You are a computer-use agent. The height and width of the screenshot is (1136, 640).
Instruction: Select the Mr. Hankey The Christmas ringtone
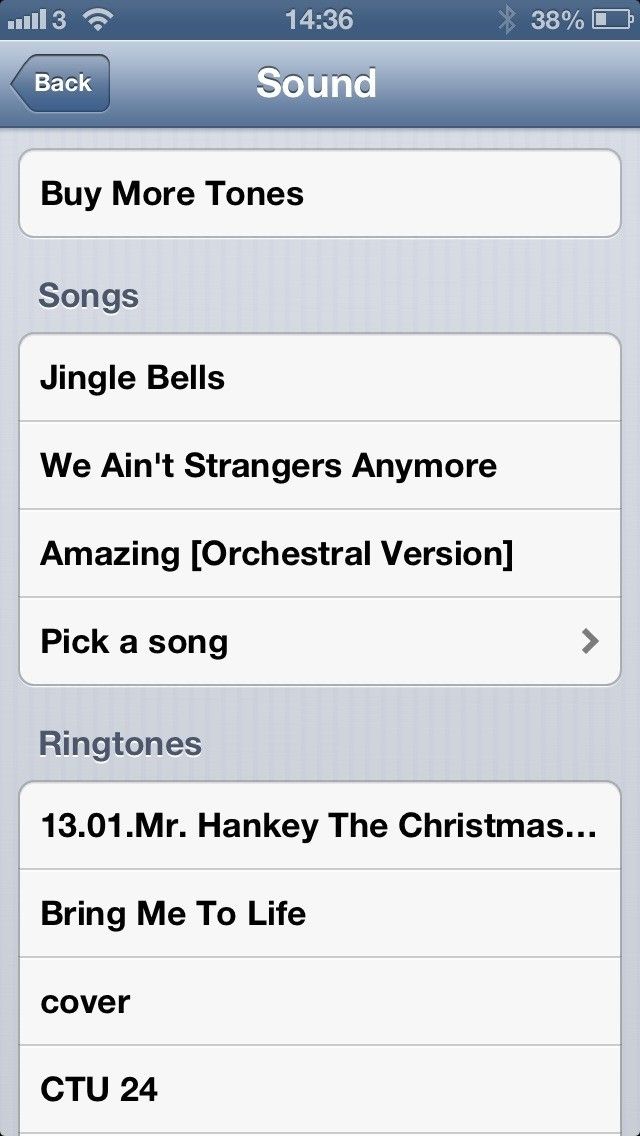coord(320,826)
